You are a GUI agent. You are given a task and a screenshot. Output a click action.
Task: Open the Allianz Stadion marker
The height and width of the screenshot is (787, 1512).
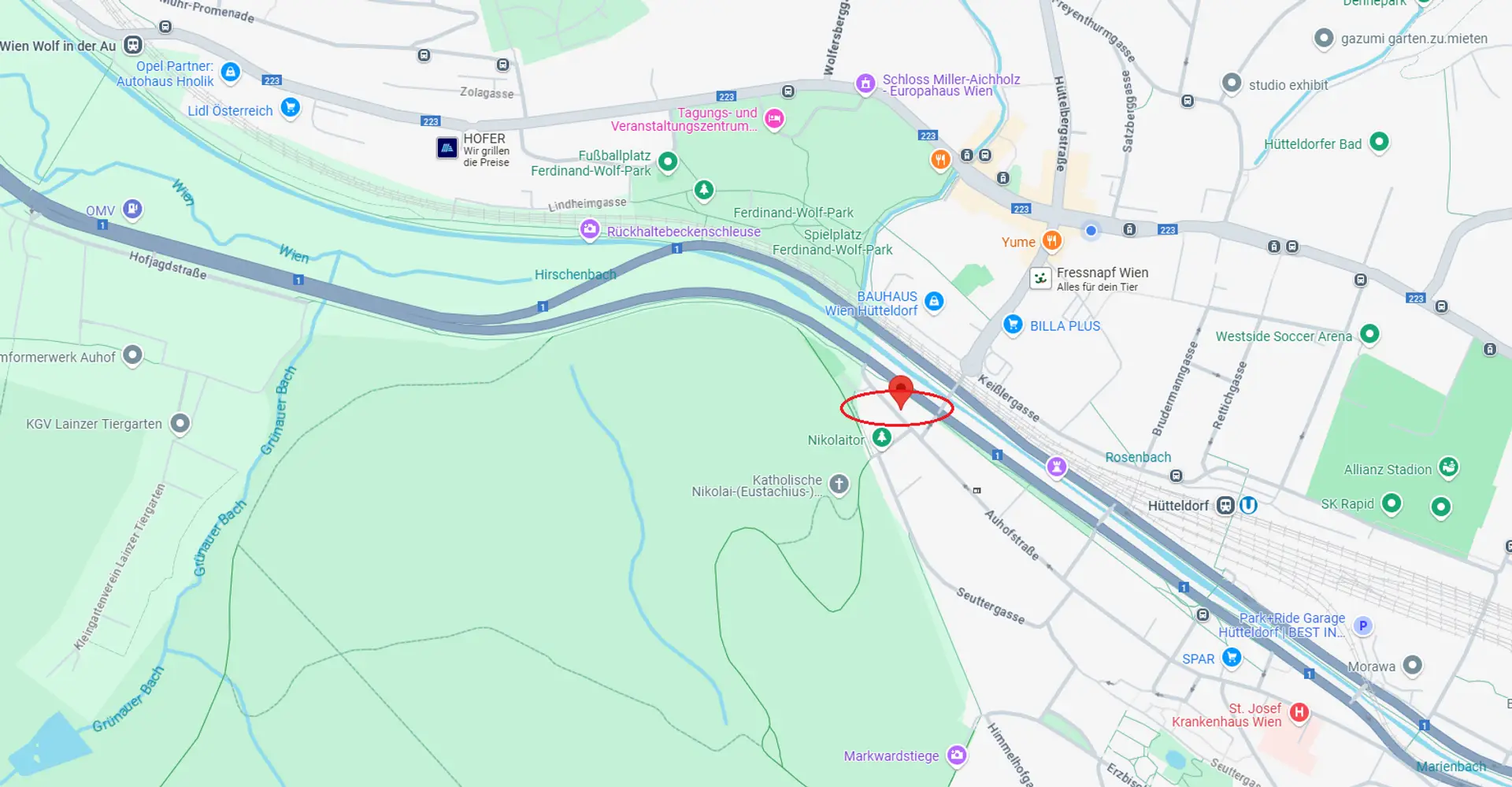pyautogui.click(x=1448, y=467)
